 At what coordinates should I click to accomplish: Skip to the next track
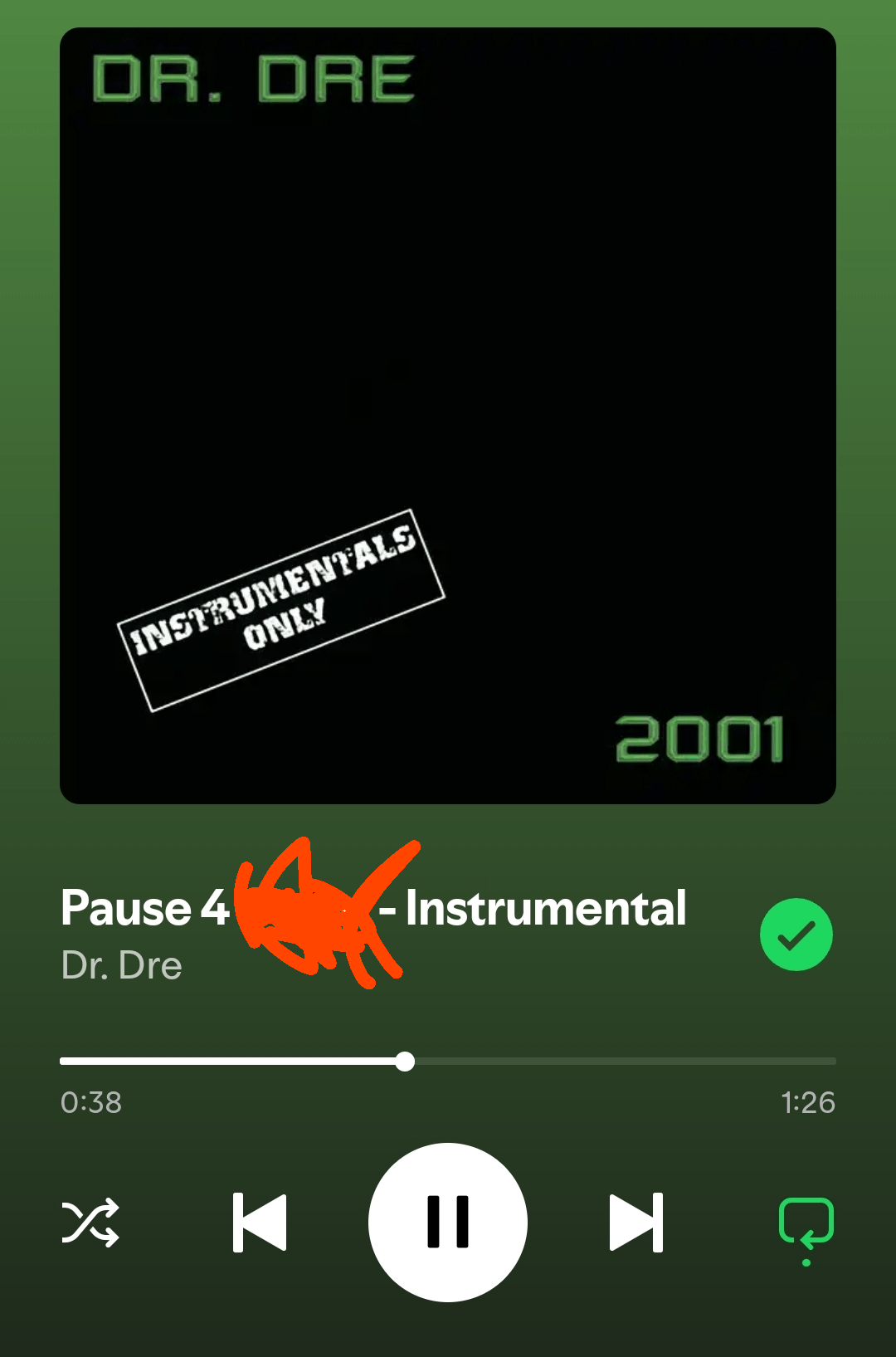(636, 1222)
